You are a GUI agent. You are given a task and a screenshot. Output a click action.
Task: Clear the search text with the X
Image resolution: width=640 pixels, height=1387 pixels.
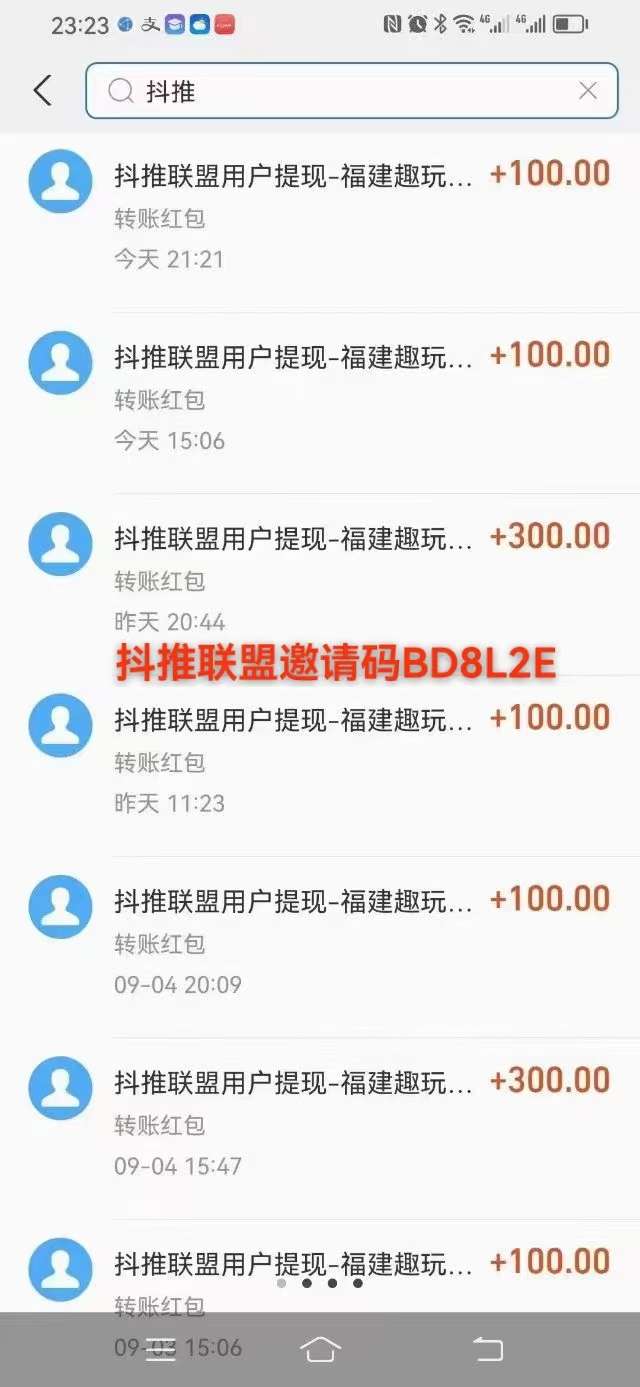tap(588, 91)
